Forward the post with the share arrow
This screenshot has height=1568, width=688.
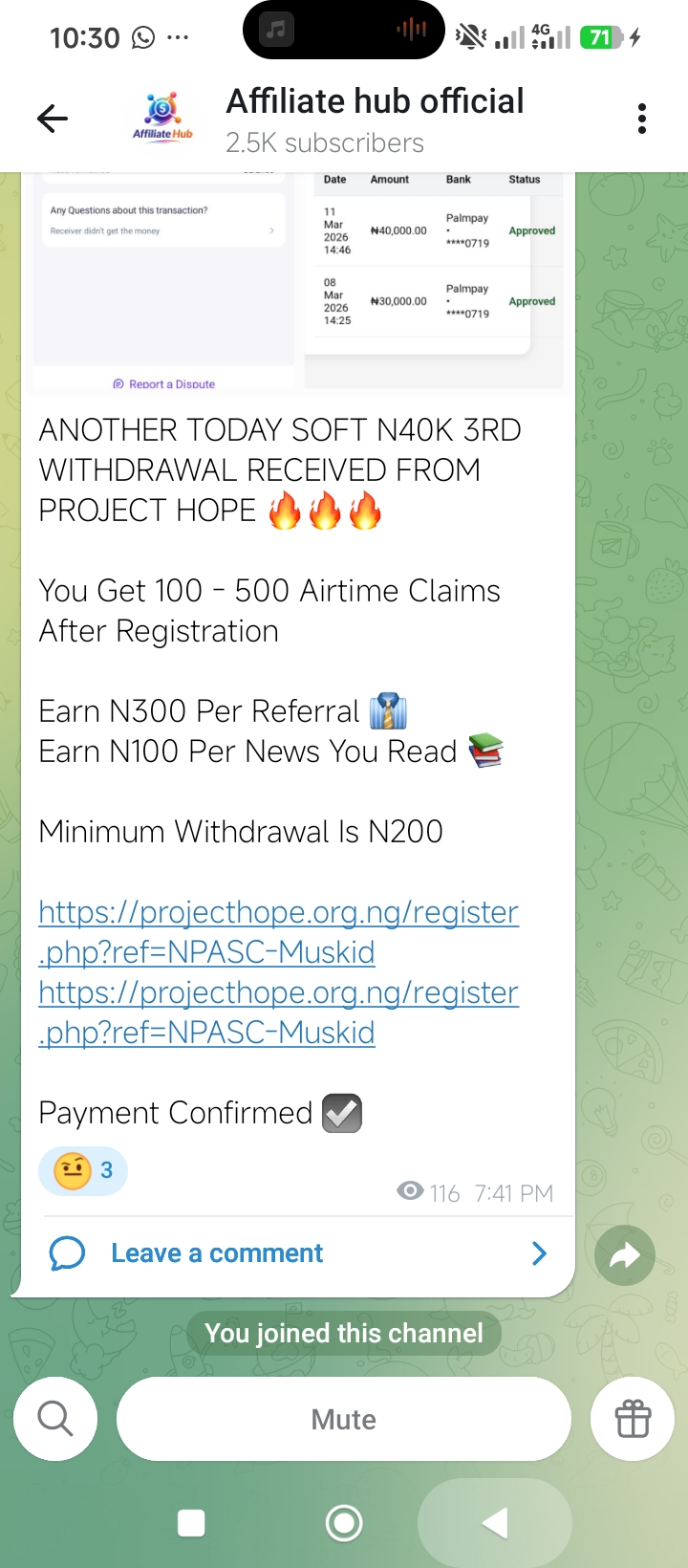pos(624,1254)
